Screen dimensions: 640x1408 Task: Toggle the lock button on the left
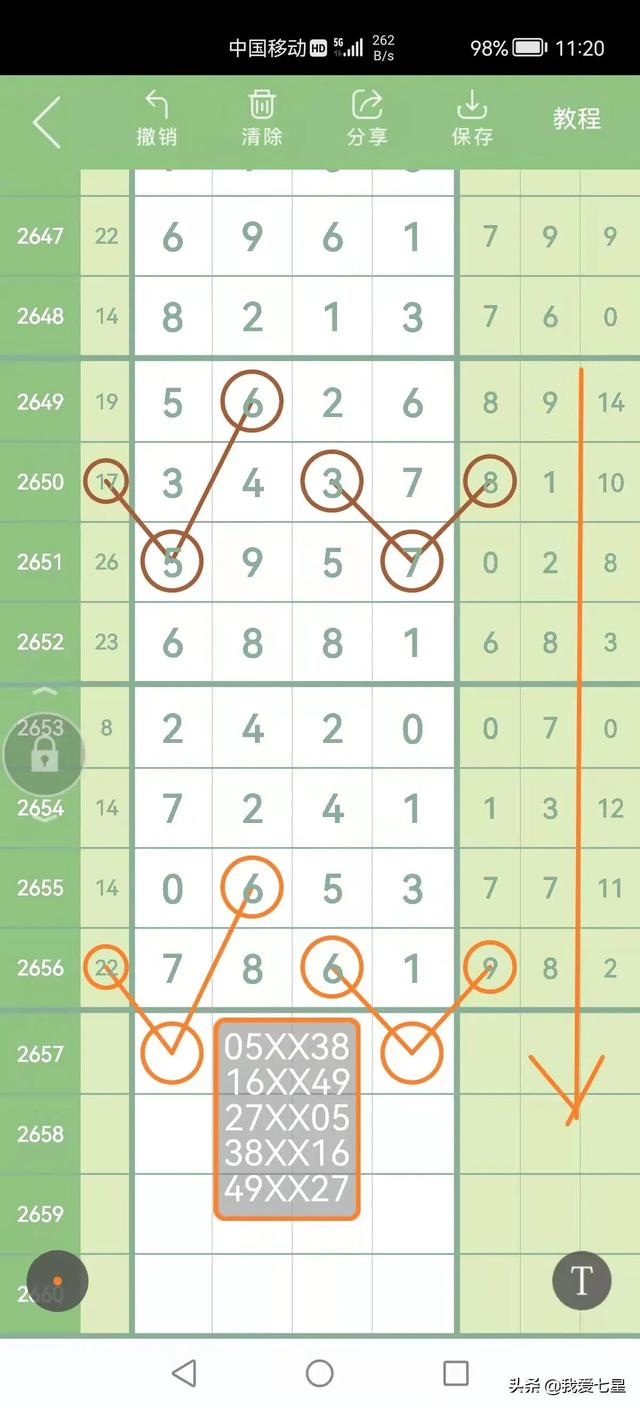pyautogui.click(x=43, y=756)
